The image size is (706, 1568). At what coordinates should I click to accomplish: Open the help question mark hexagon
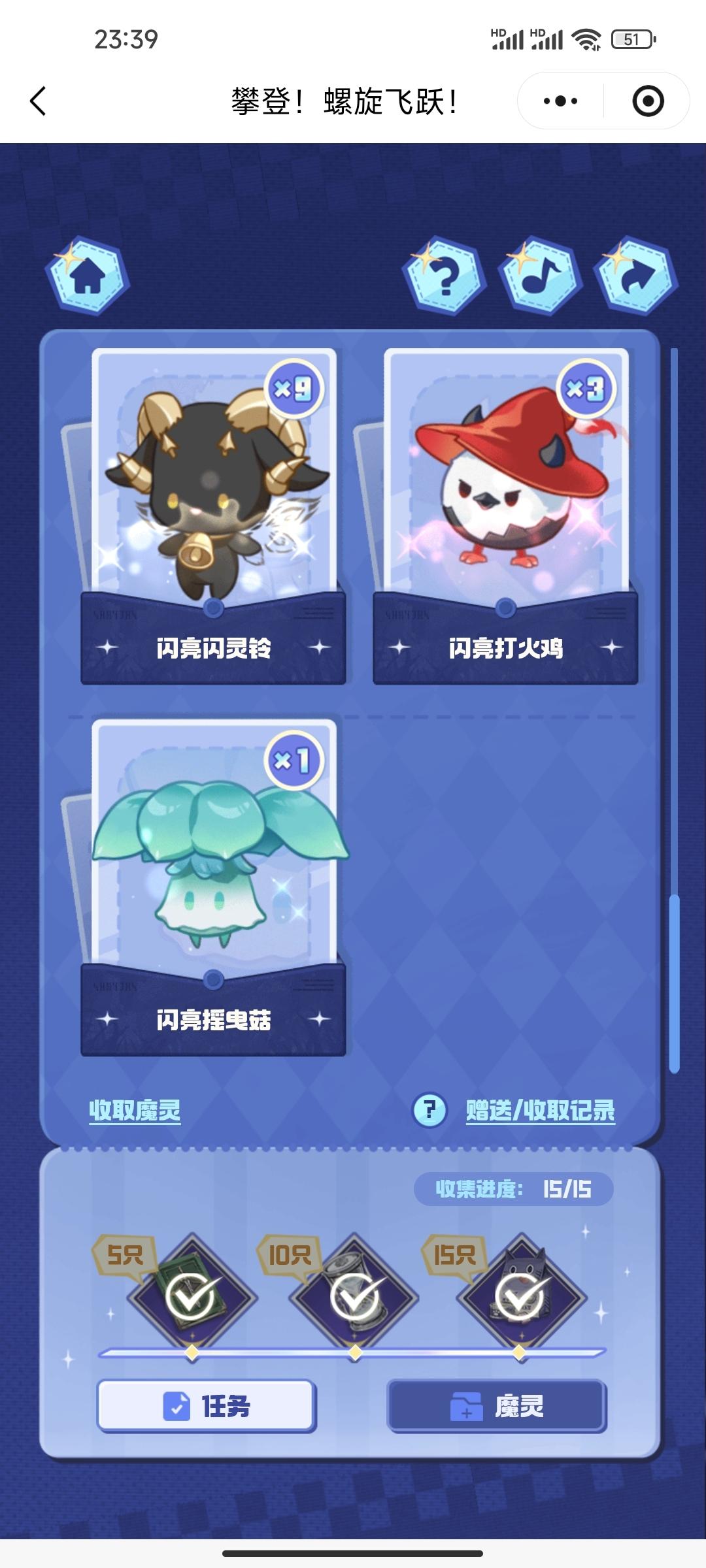[x=445, y=276]
